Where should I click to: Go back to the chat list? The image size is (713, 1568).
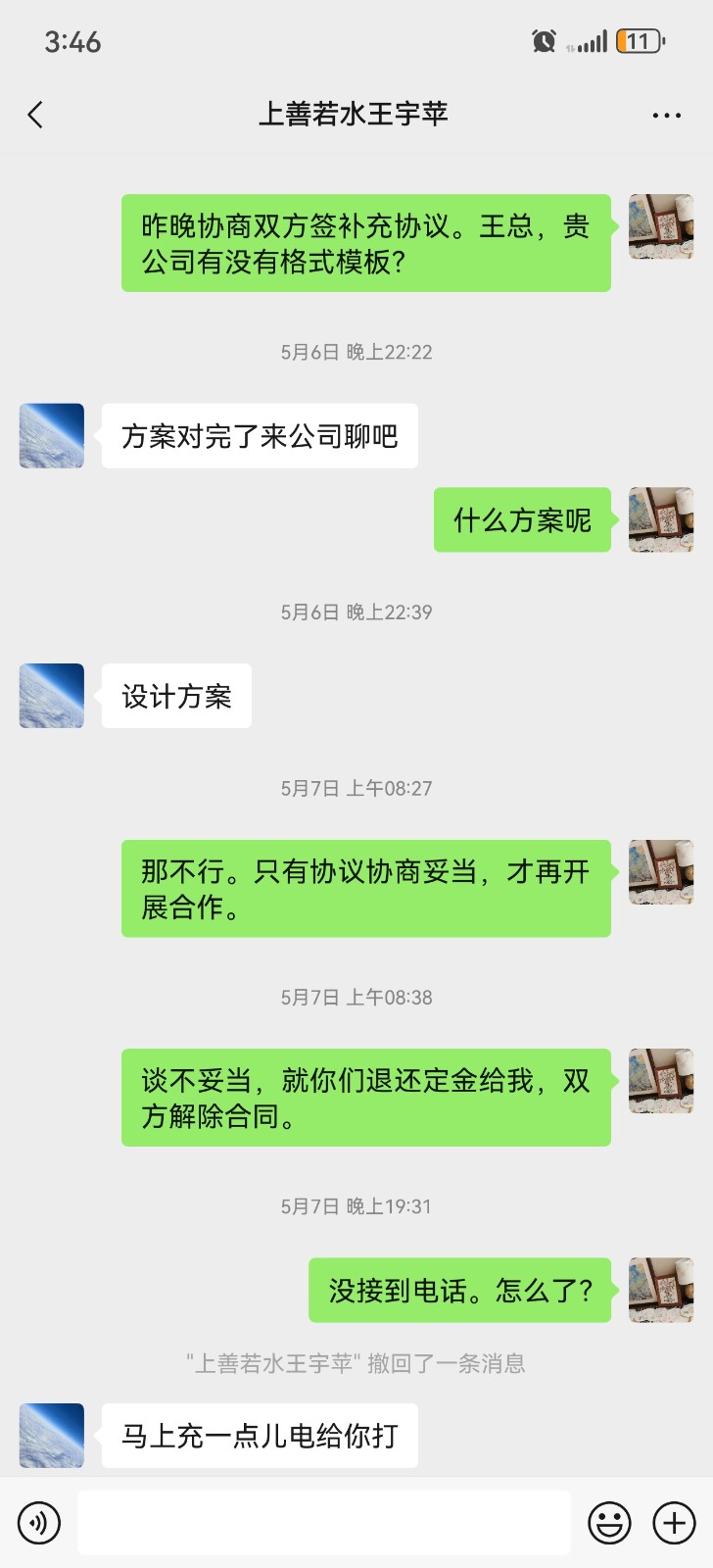36,115
